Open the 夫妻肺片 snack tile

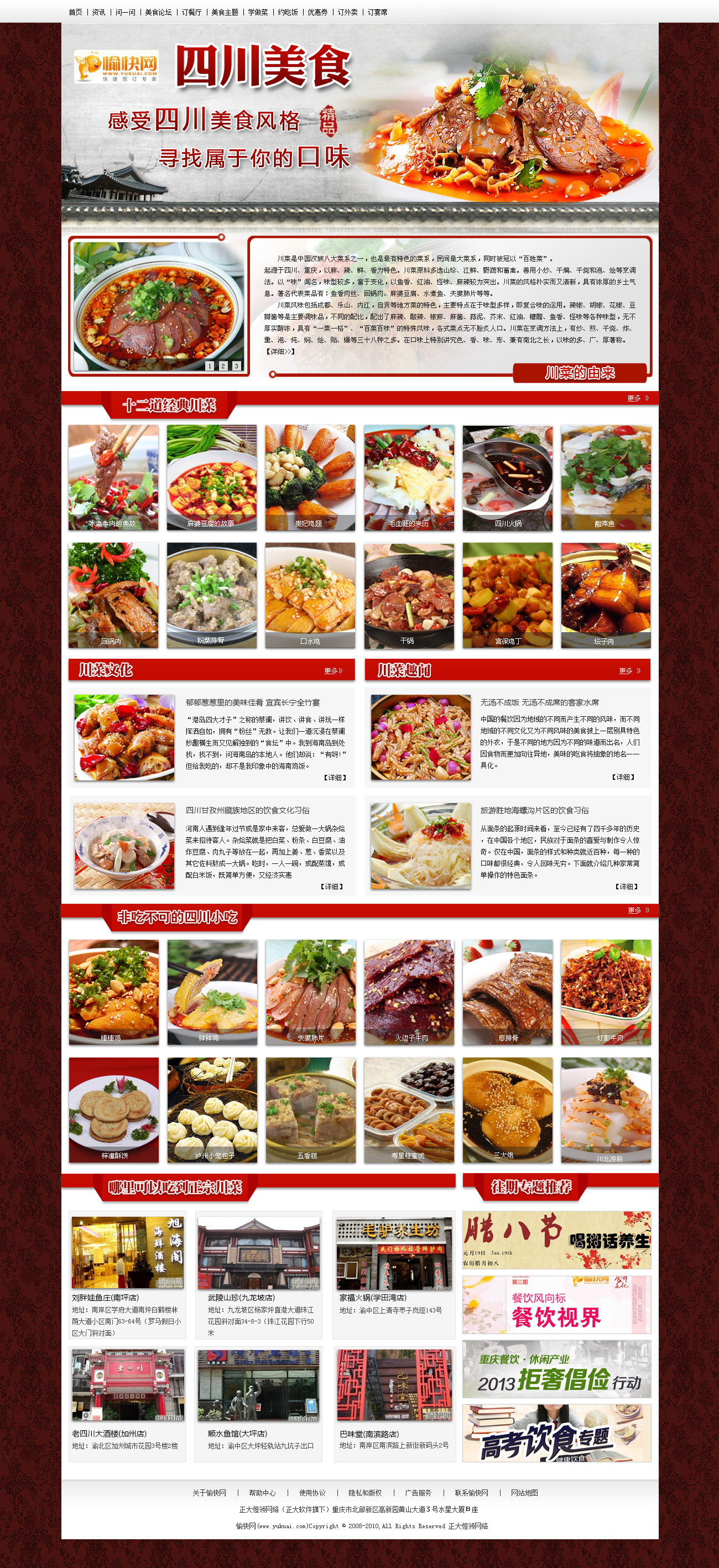(310, 992)
